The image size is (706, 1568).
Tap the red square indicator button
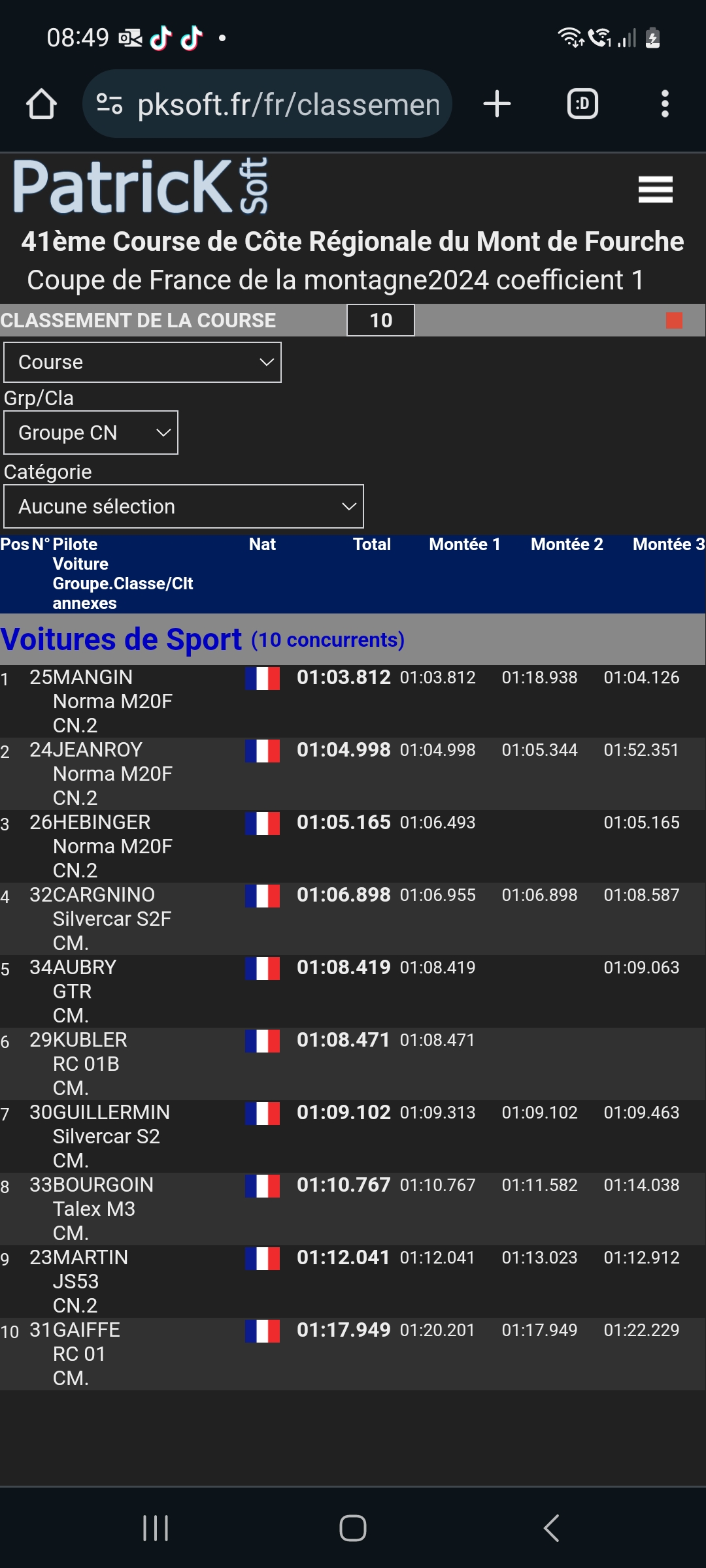674,321
